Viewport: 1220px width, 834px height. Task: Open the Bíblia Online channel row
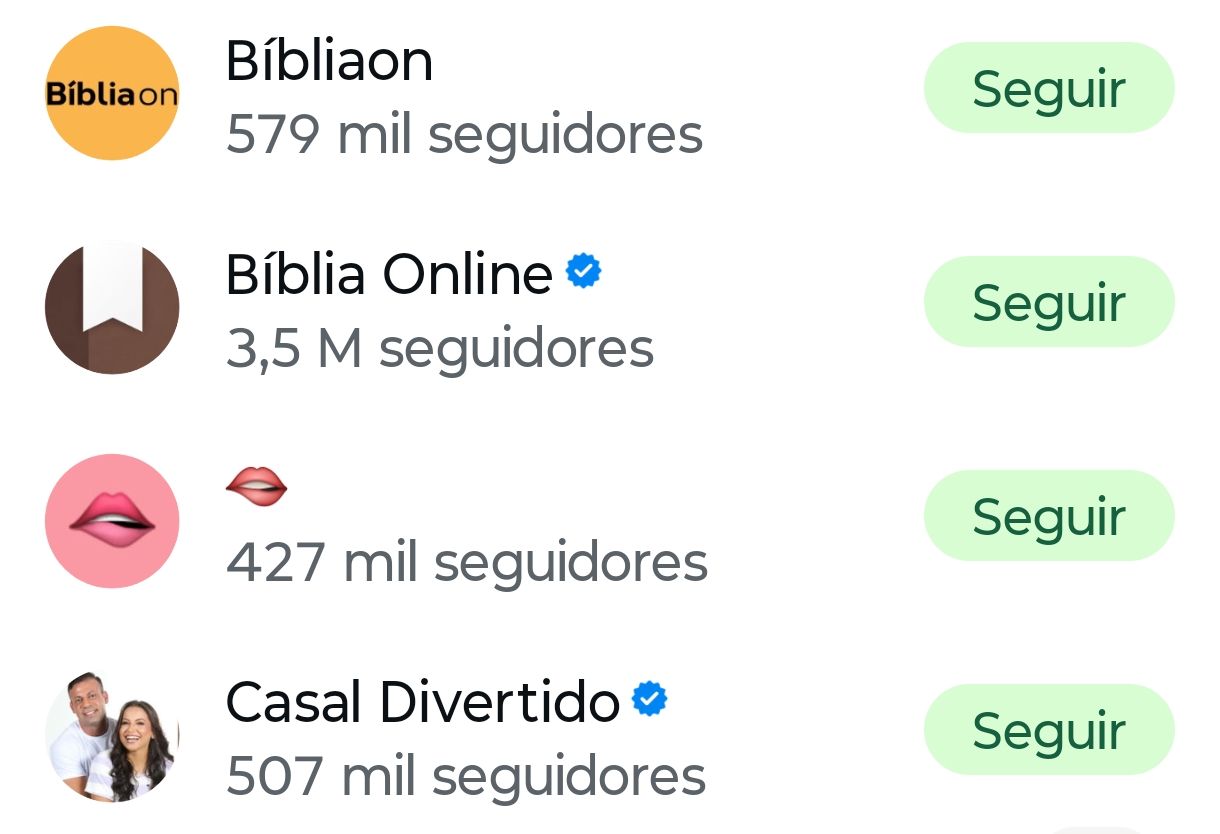point(440,309)
